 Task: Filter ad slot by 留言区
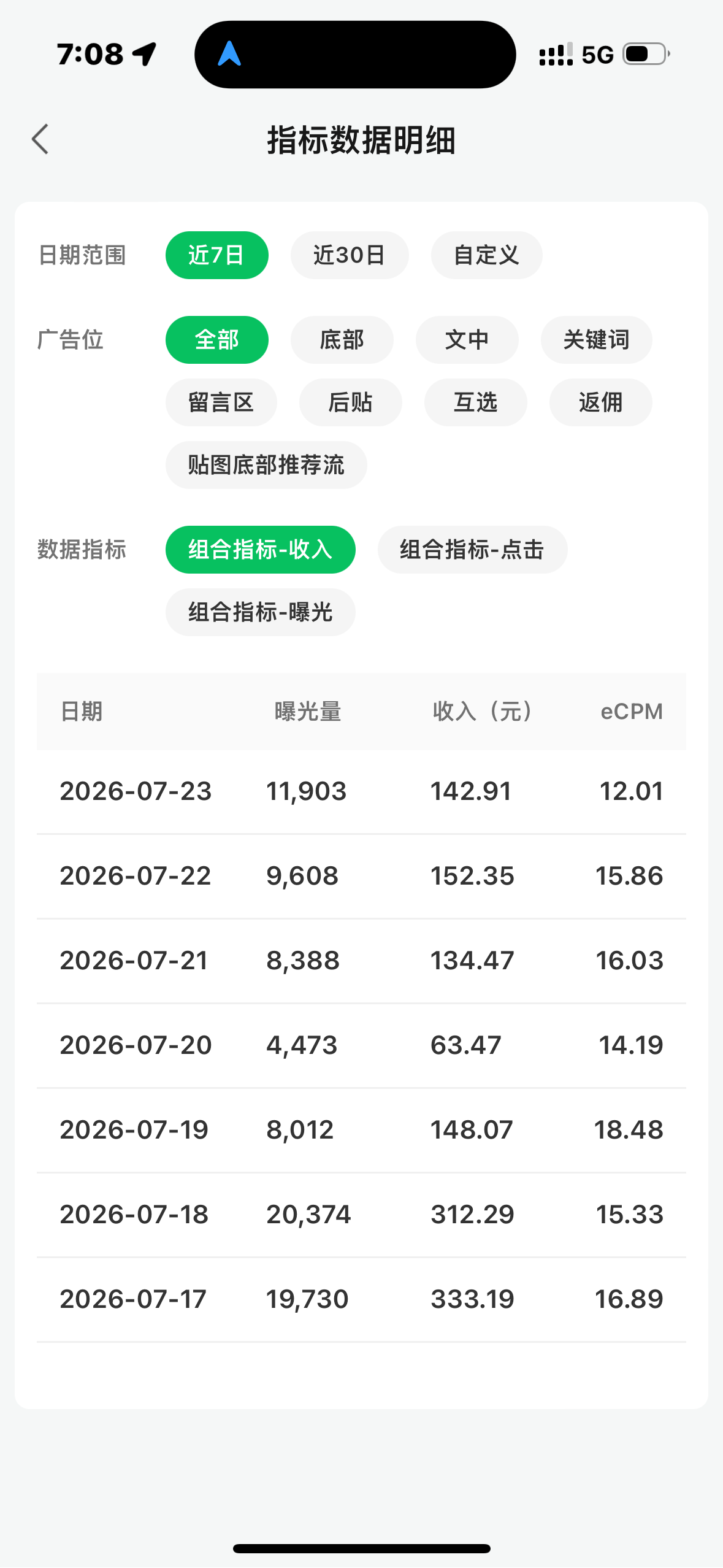pos(221,402)
